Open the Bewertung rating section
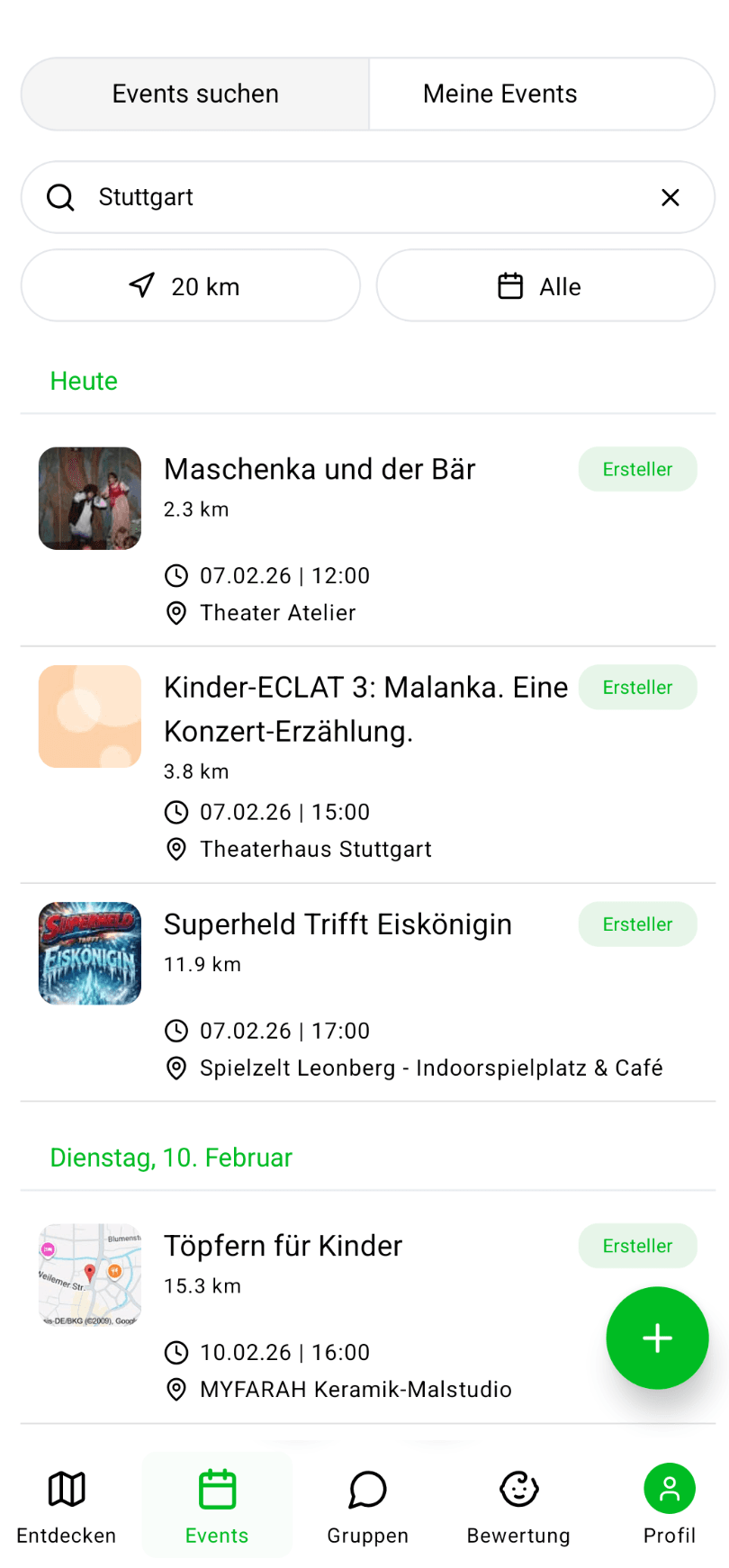729x1568 pixels. pos(518,1504)
